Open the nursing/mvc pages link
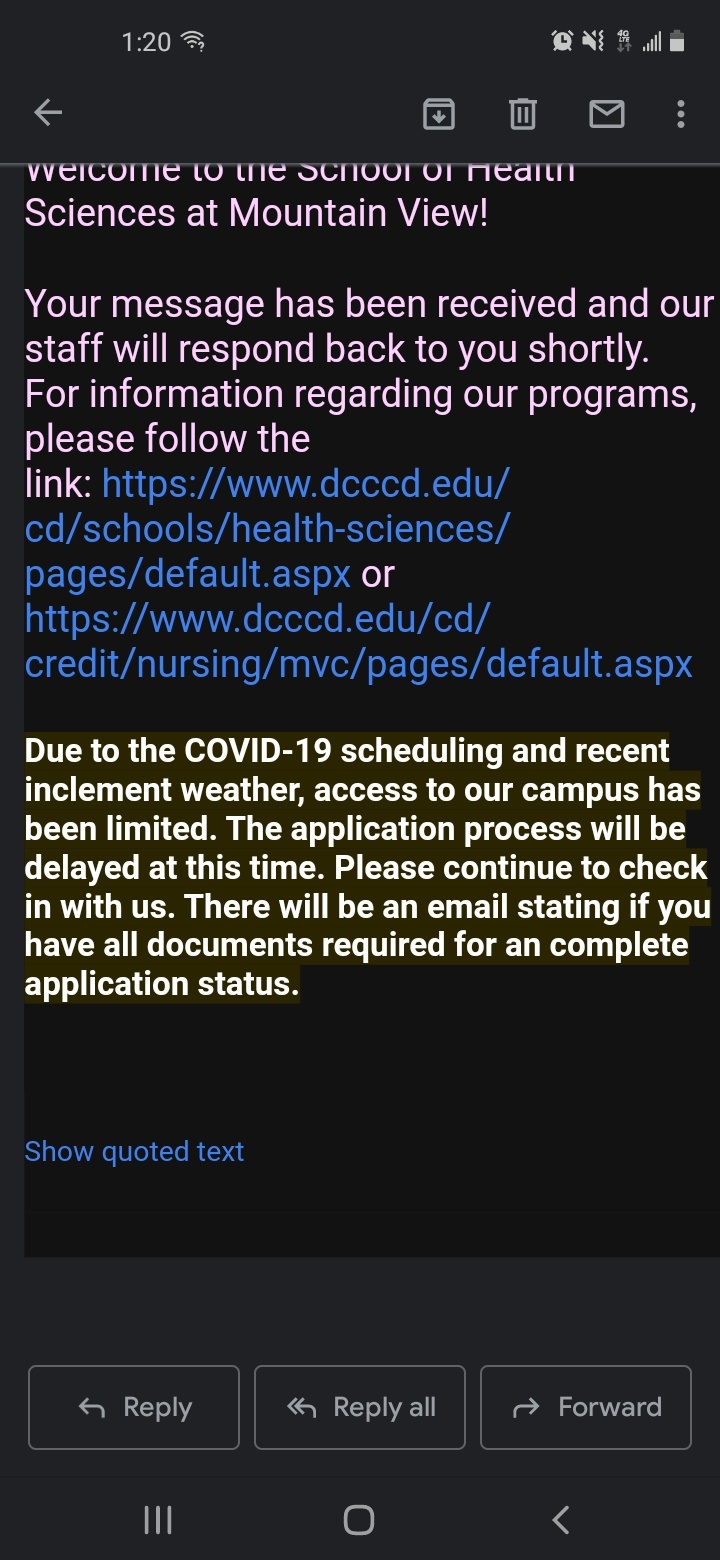 [x=358, y=642]
